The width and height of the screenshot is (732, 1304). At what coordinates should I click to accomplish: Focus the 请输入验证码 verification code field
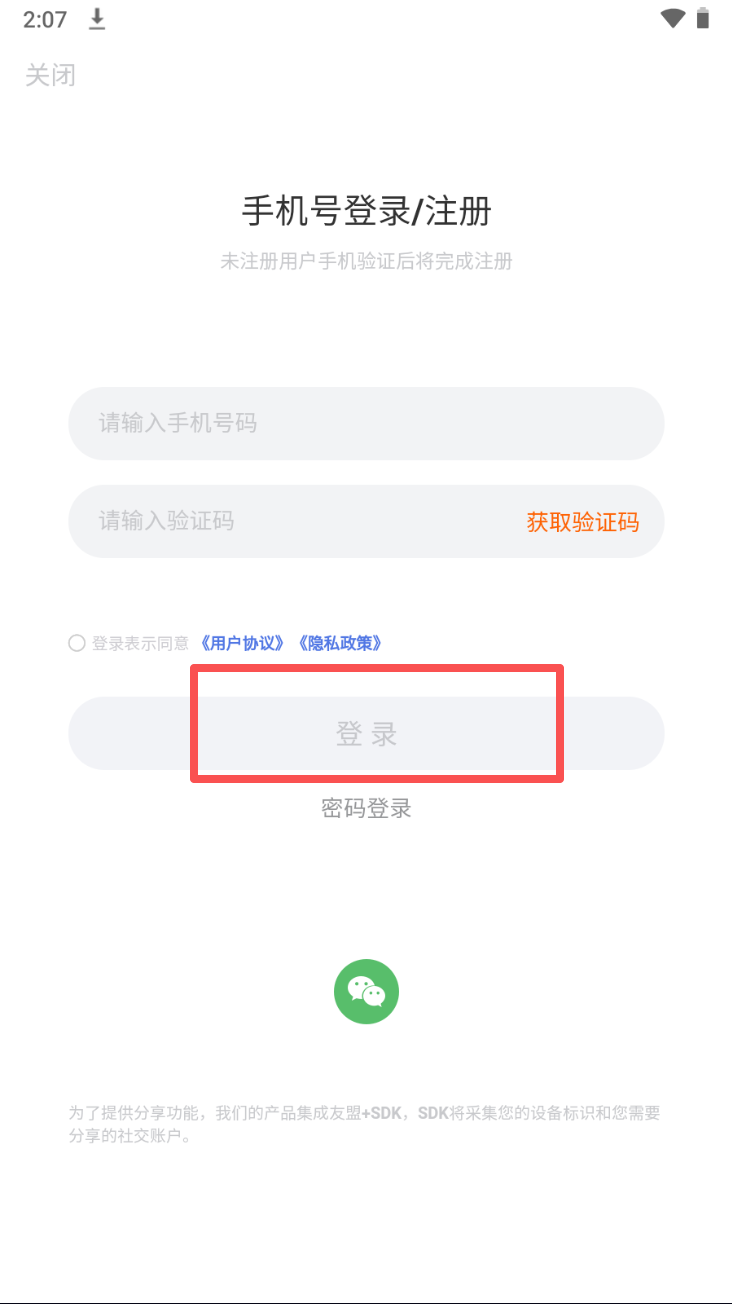[290, 521]
